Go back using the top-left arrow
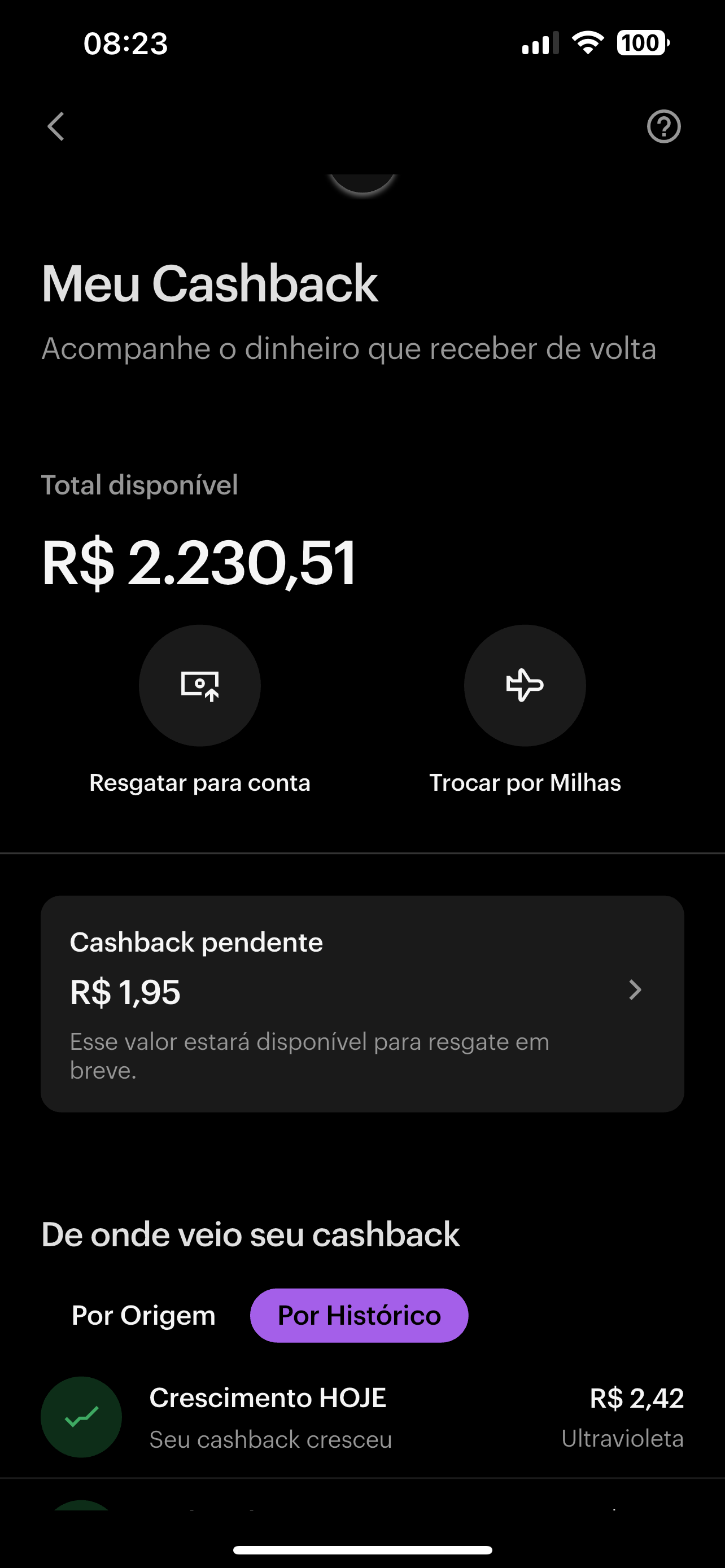Image resolution: width=725 pixels, height=1568 pixels. (x=56, y=126)
